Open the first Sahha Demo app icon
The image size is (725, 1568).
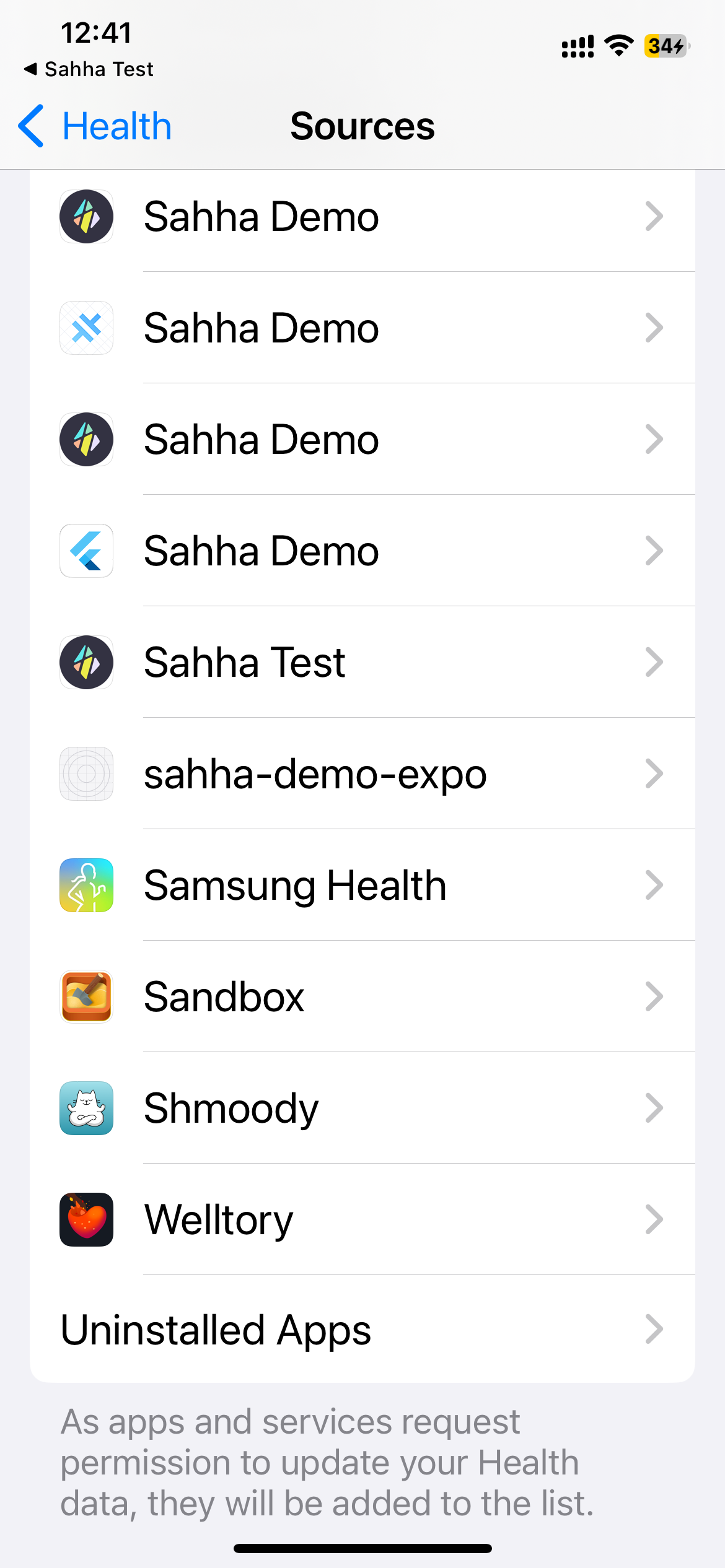(x=86, y=216)
